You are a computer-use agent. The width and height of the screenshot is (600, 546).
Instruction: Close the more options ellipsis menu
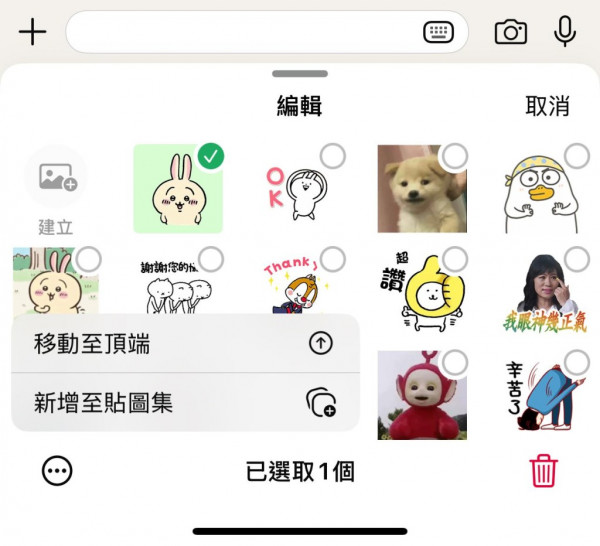point(57,471)
